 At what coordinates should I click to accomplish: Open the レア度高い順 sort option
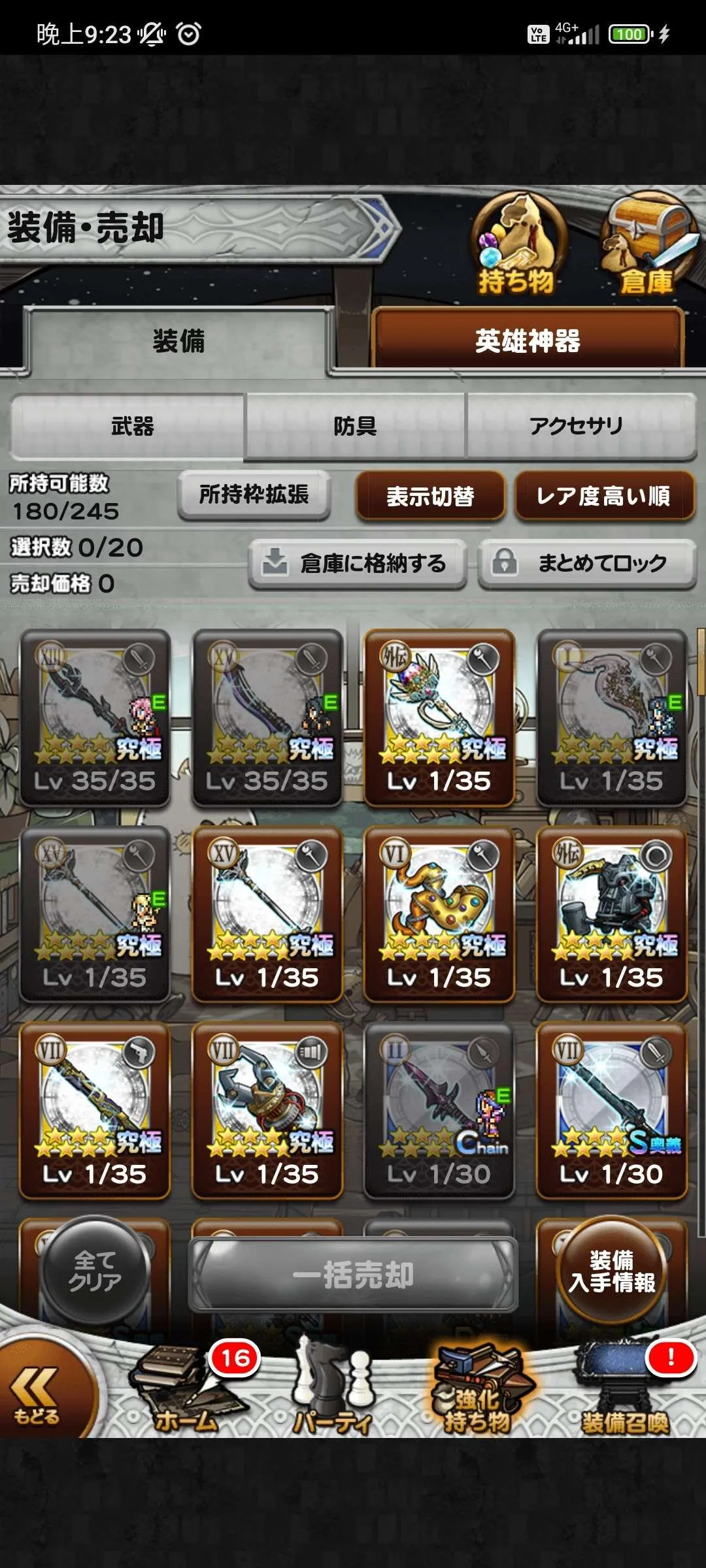point(604,496)
